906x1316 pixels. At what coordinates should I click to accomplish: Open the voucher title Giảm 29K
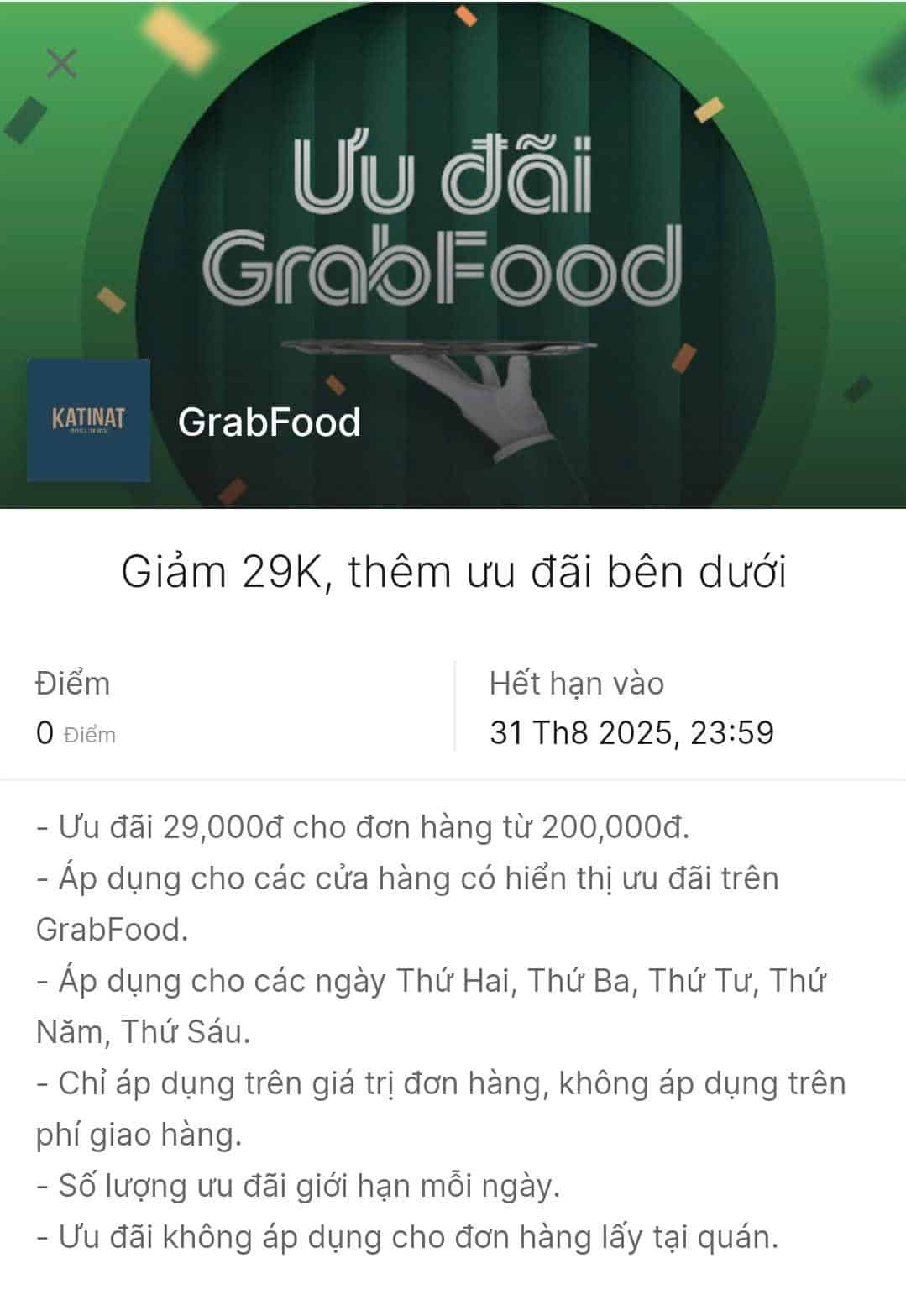tap(453, 571)
